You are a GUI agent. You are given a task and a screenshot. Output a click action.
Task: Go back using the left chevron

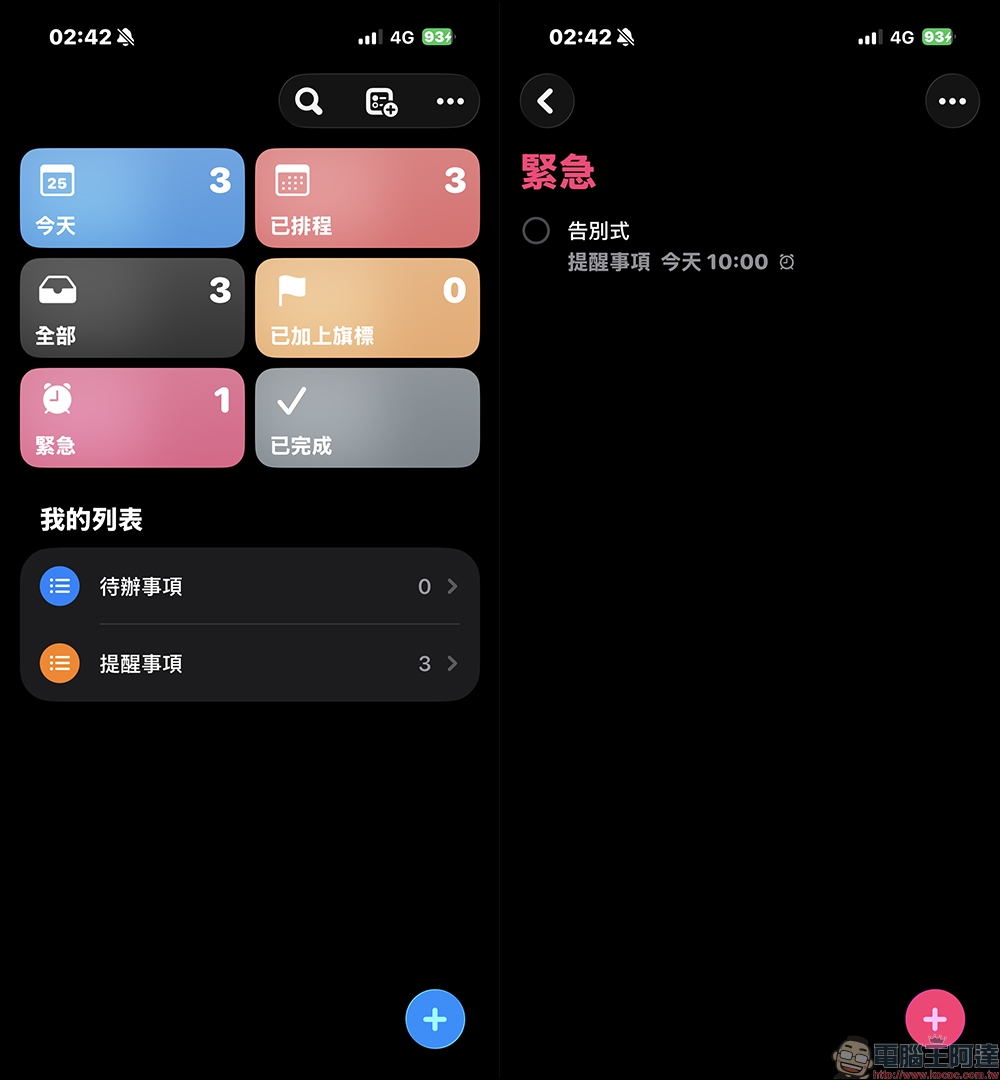pyautogui.click(x=547, y=101)
